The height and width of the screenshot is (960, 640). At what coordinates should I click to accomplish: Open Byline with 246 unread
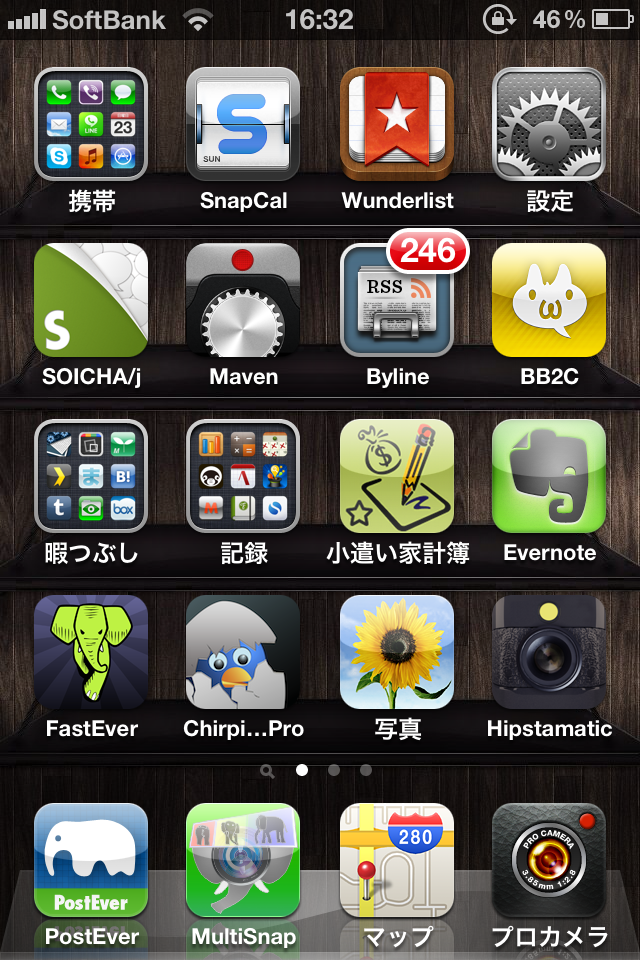[397, 300]
